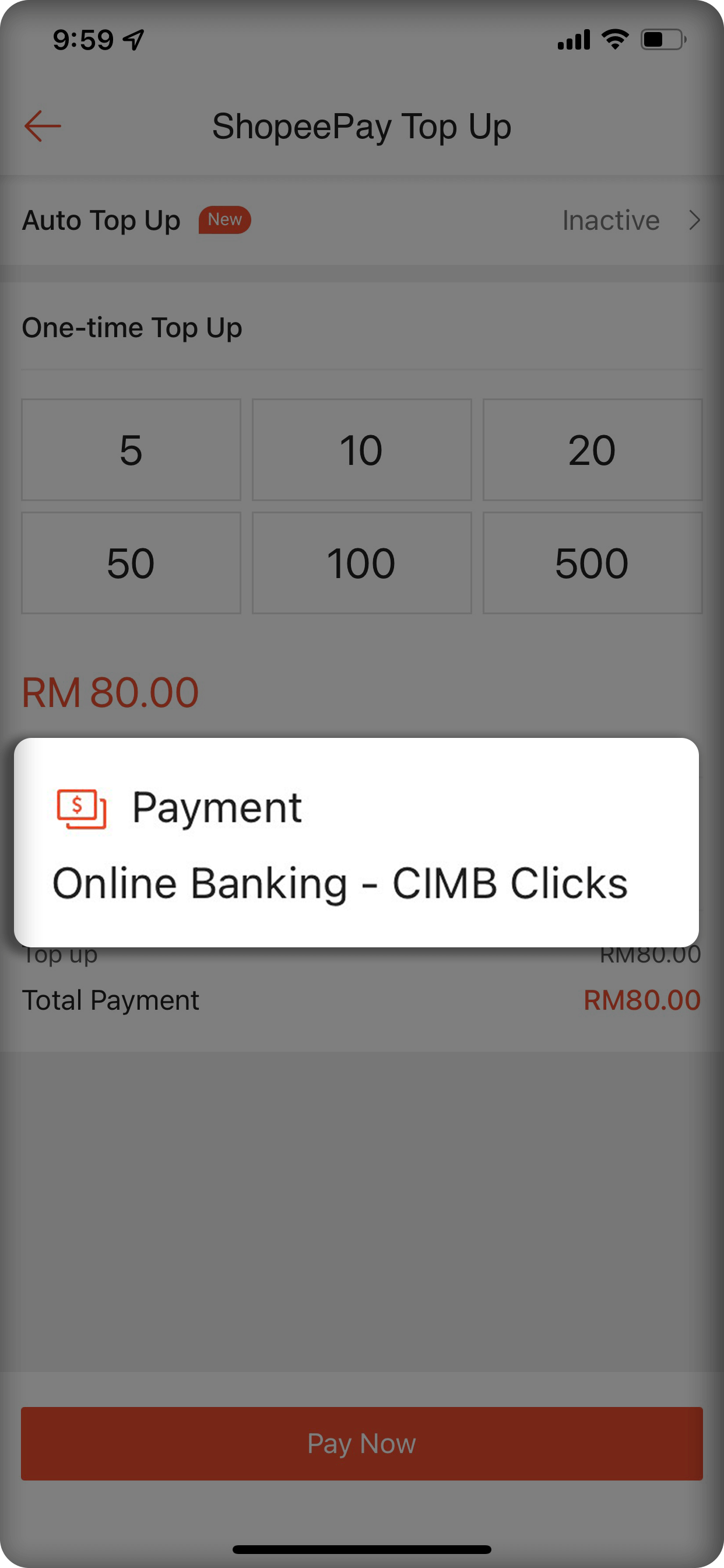The width and height of the screenshot is (724, 1568).
Task: Choose the 100 top up amount
Action: coord(361,562)
